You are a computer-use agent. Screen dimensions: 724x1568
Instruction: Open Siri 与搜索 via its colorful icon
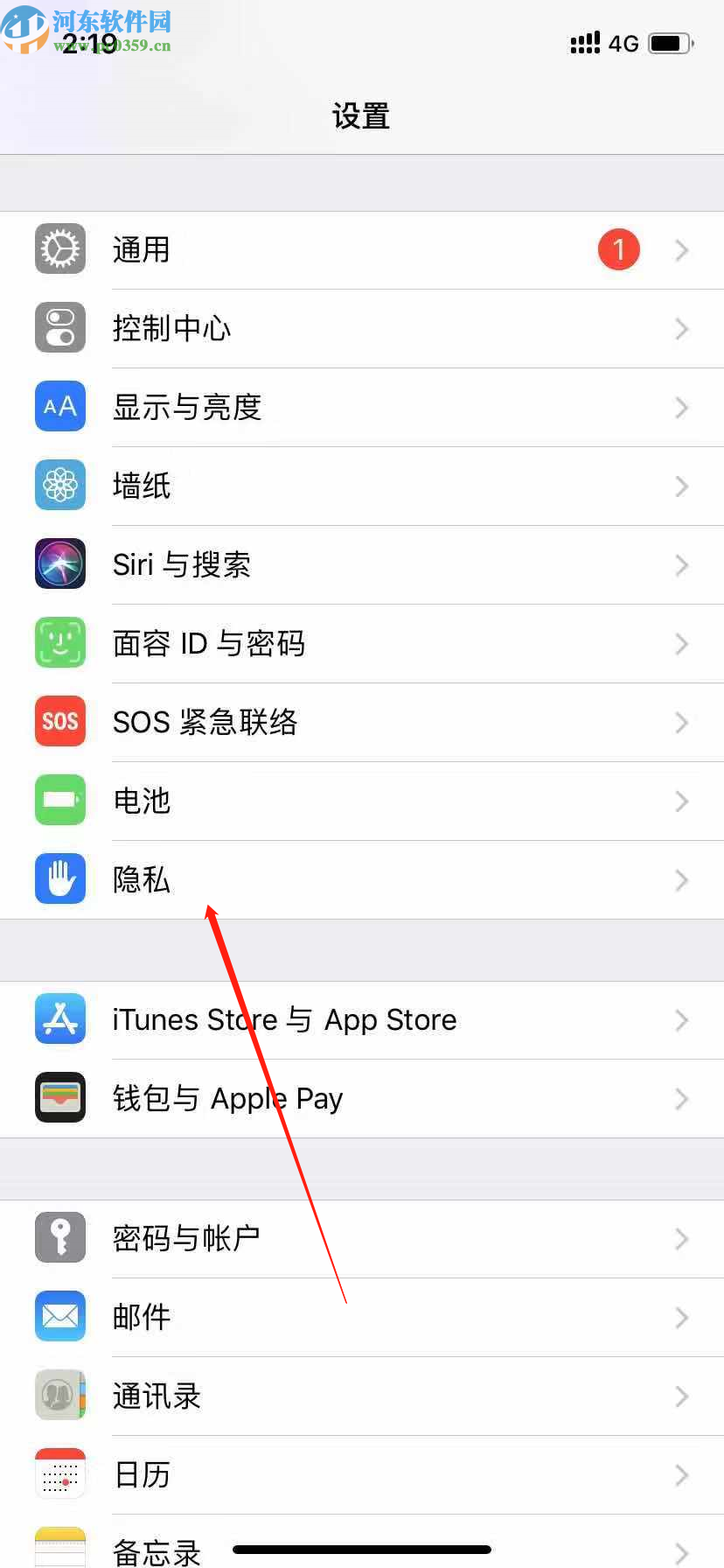[59, 563]
